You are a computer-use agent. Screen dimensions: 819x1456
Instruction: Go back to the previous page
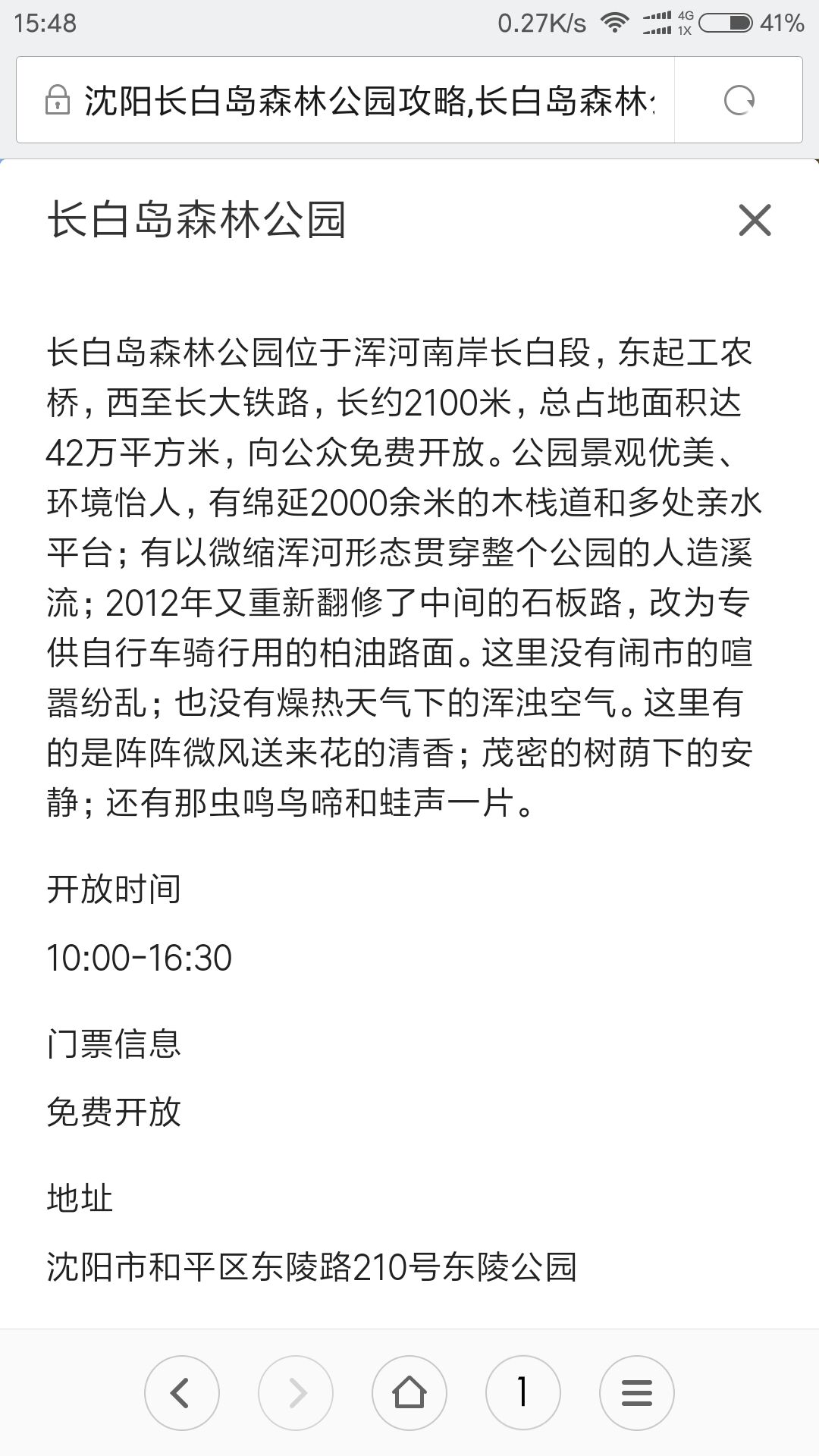pyautogui.click(x=182, y=1392)
